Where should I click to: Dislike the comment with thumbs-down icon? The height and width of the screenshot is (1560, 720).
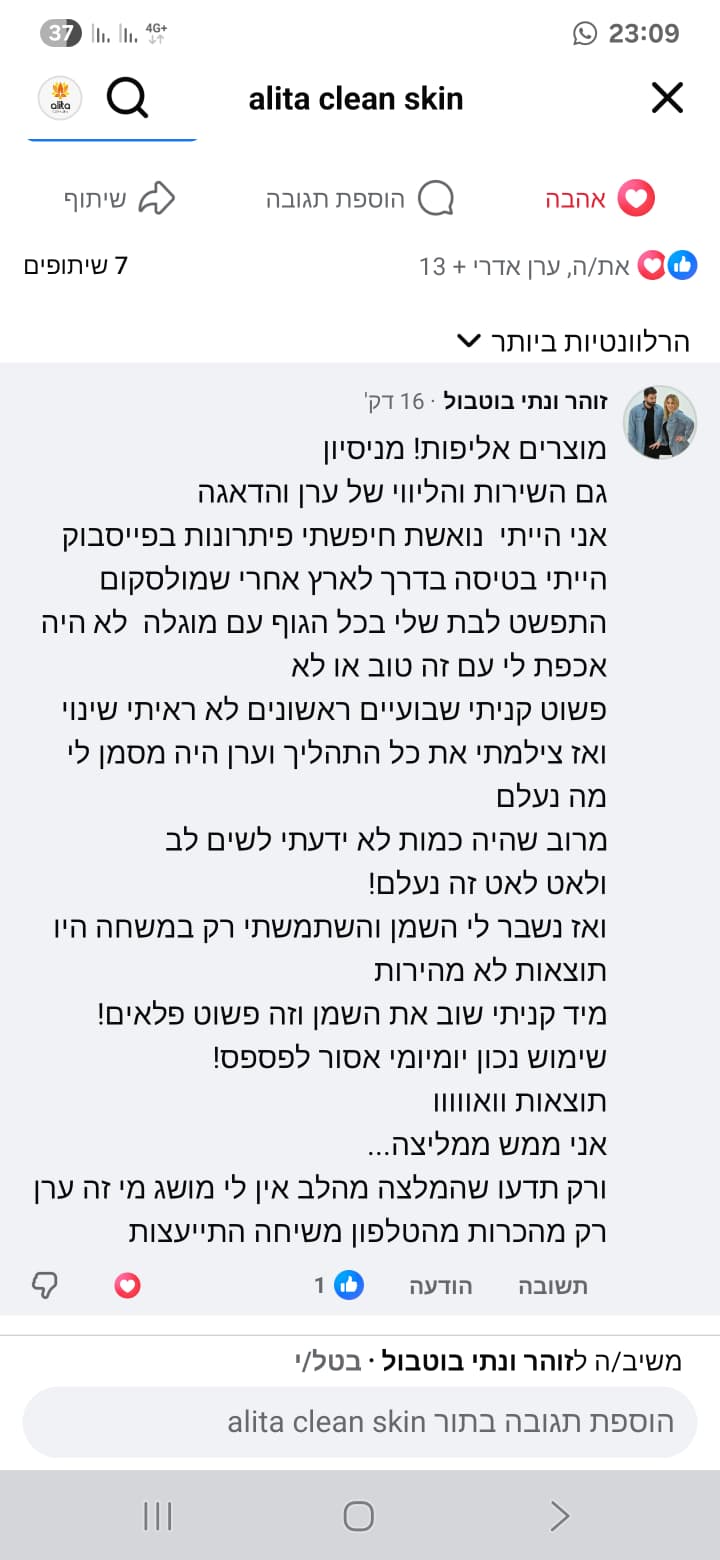45,1286
